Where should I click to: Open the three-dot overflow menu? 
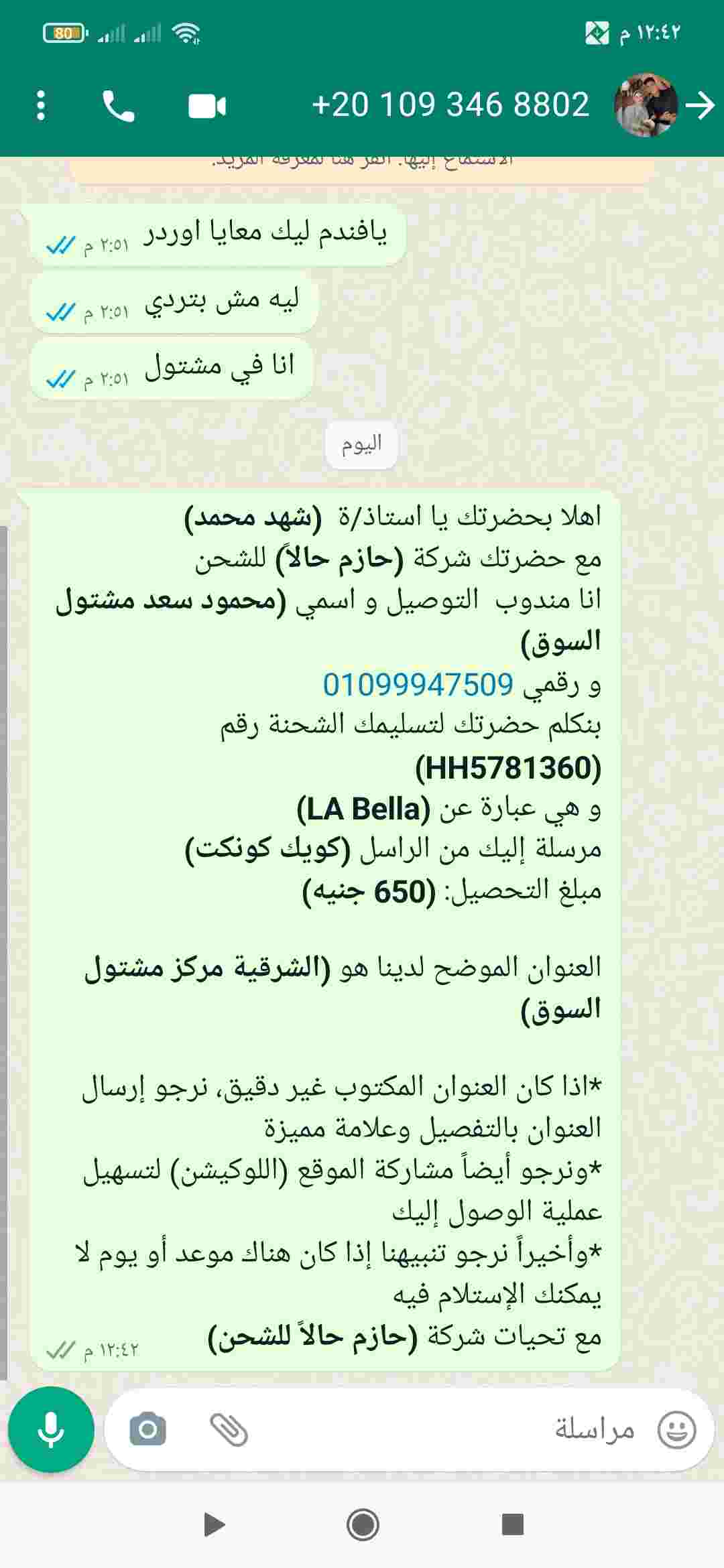point(41,106)
